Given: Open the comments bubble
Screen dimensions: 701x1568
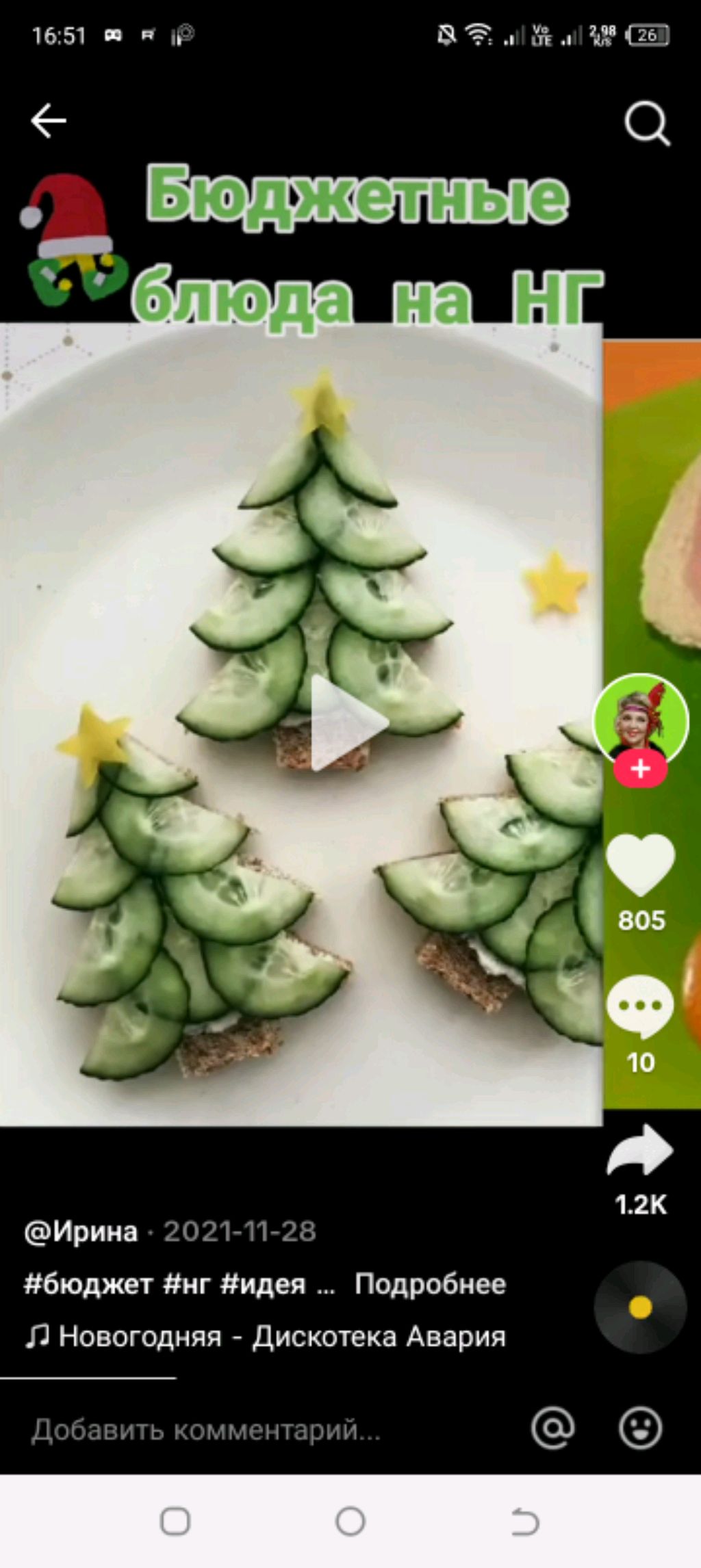Looking at the screenshot, I should coord(641,1006).
